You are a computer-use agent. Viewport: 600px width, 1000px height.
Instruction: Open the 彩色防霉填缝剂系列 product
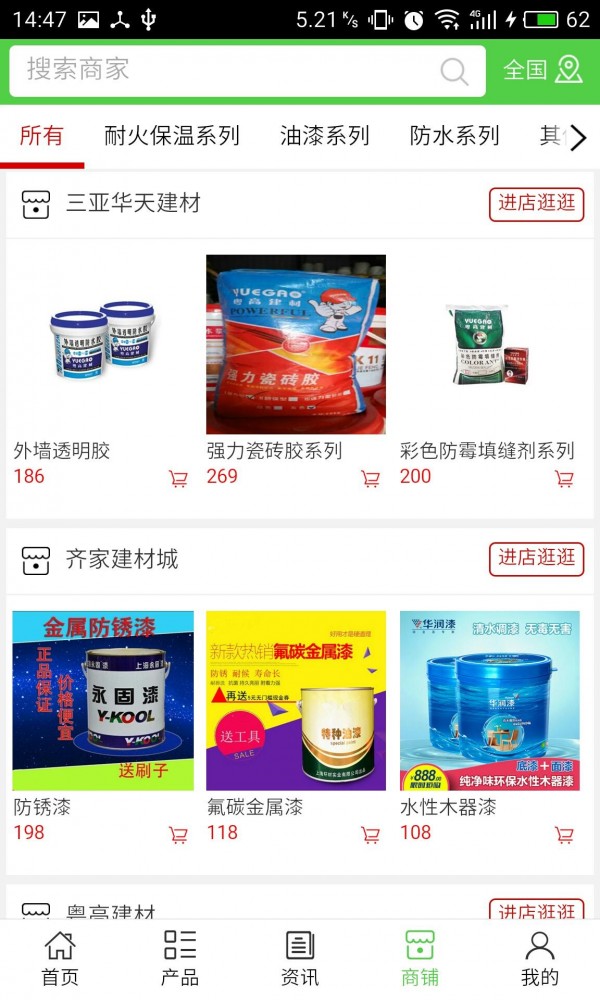[x=489, y=344]
